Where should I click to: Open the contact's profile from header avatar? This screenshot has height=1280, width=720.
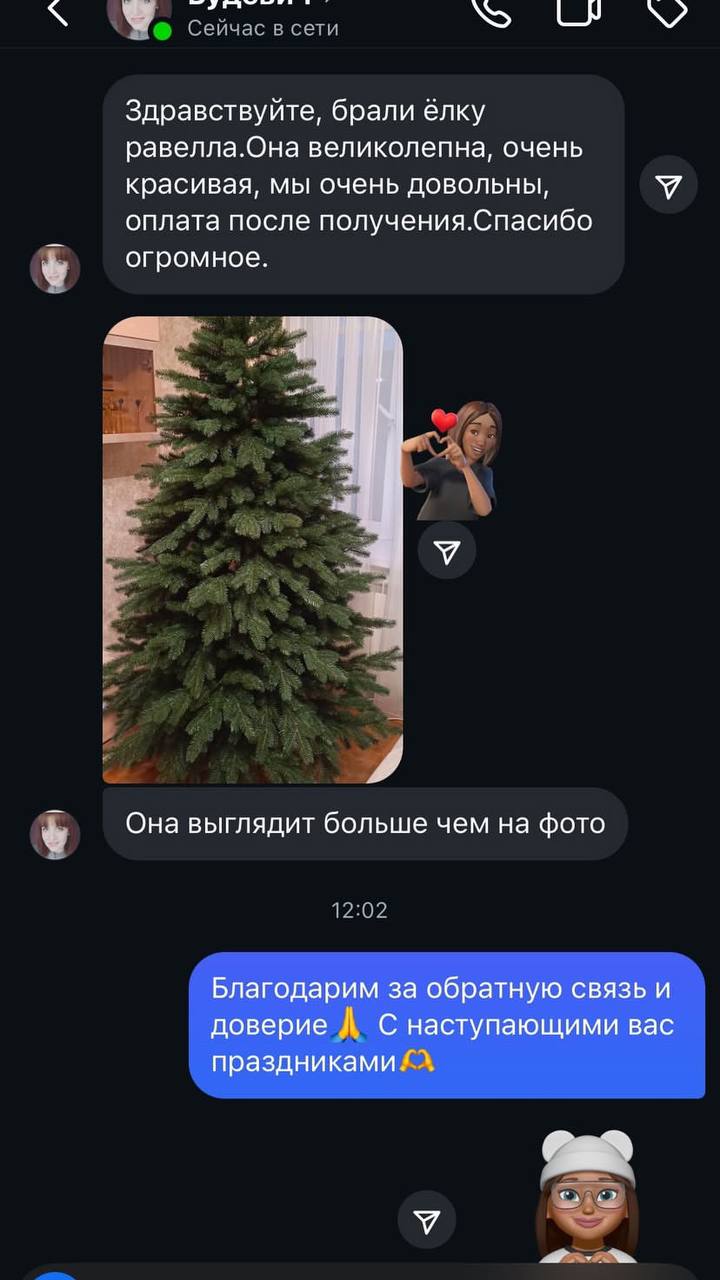click(x=138, y=15)
